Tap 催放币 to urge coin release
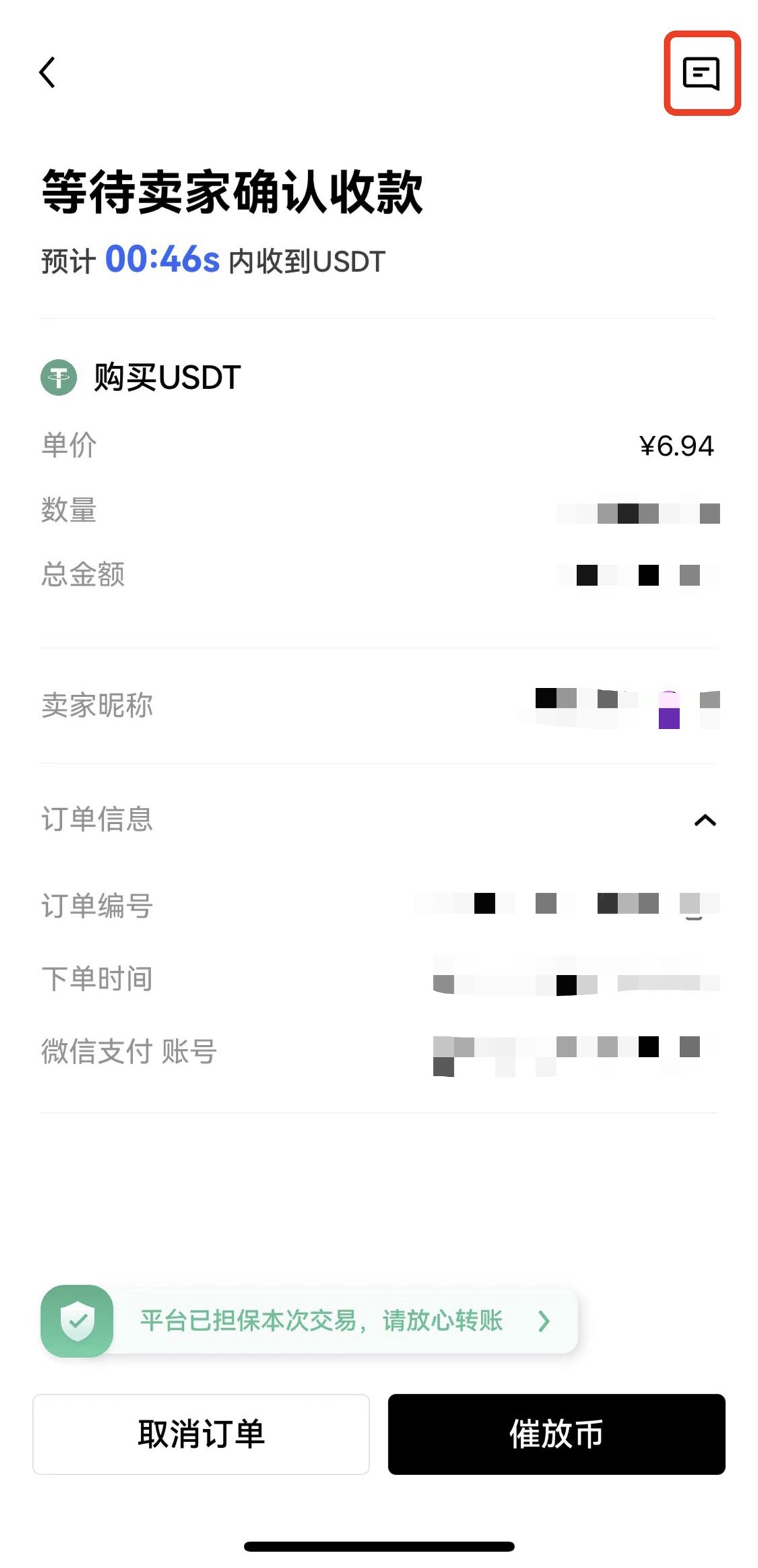 tap(556, 1434)
